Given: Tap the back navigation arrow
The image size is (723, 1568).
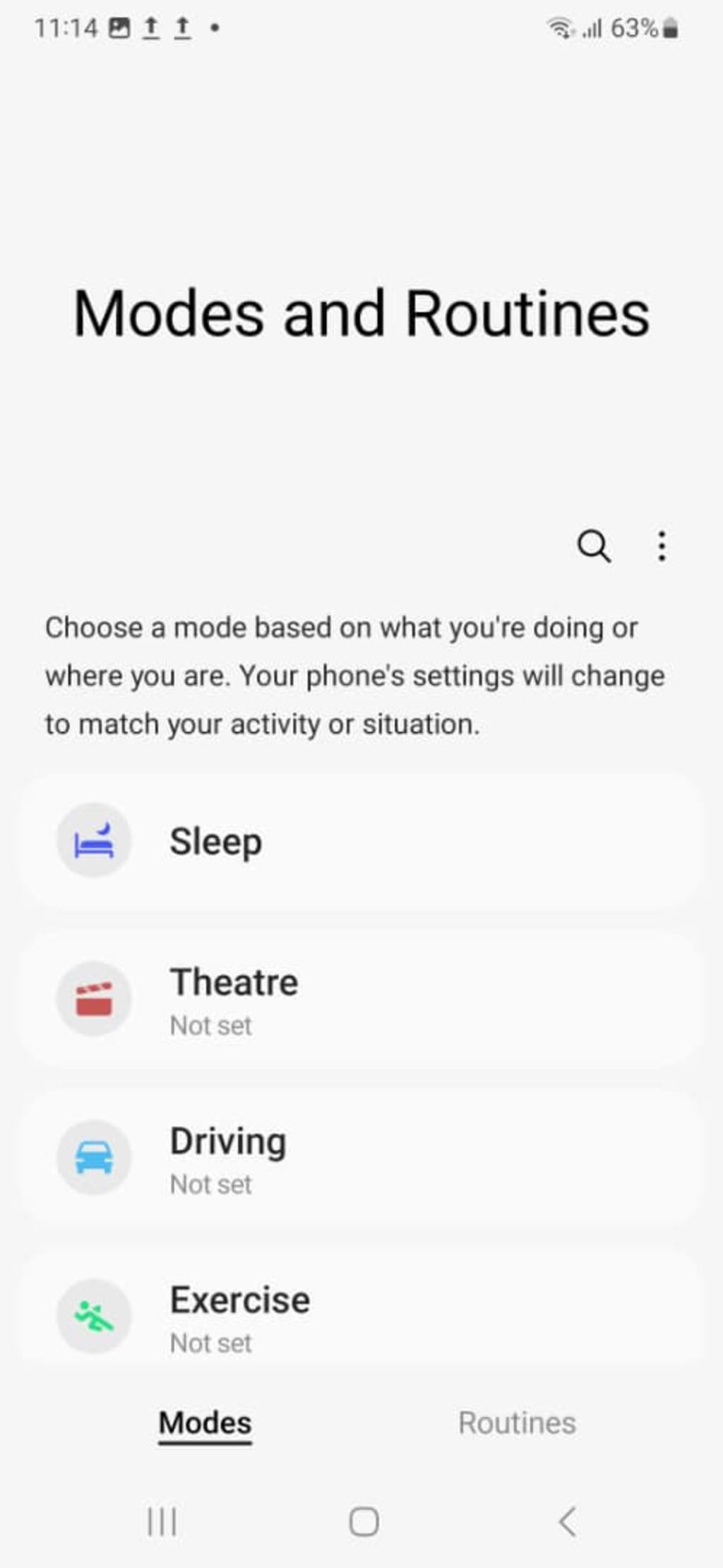Looking at the screenshot, I should (x=567, y=1522).
